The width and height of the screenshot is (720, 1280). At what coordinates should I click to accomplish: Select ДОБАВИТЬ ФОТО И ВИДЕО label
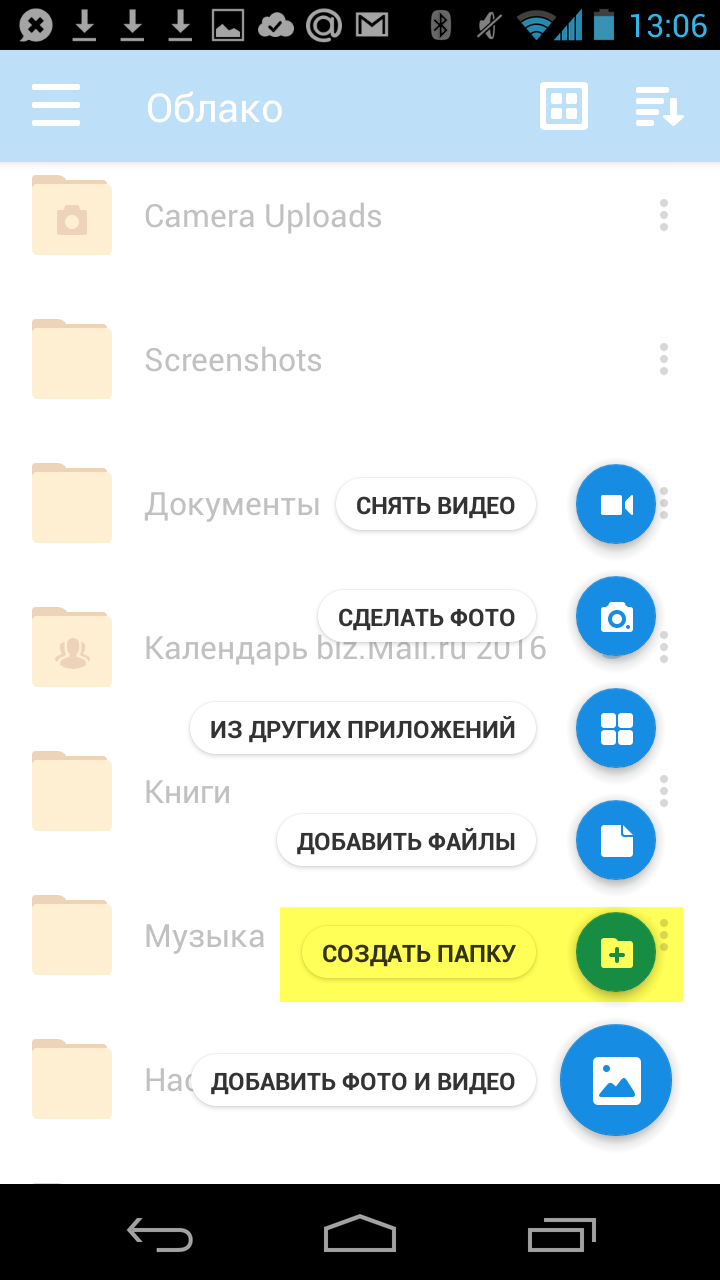point(363,1081)
